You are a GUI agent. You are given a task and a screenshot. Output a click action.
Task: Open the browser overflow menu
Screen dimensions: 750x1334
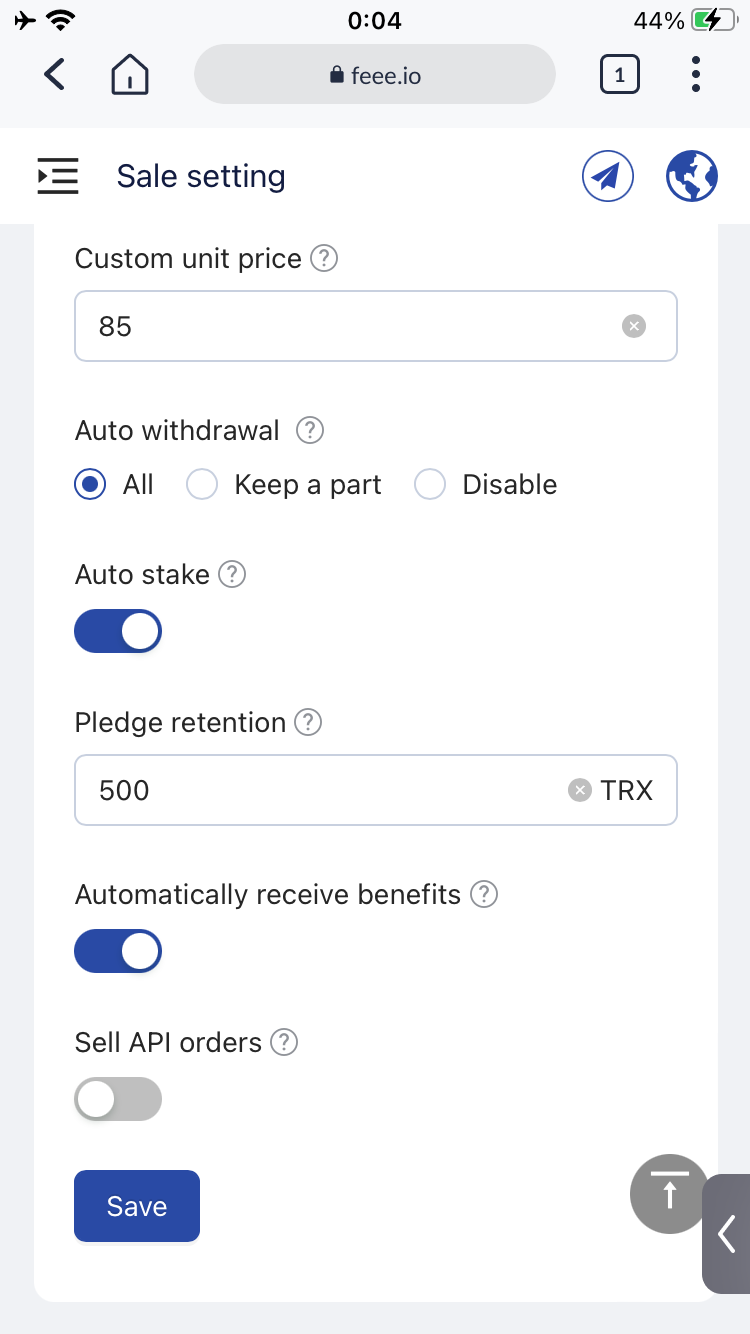pyautogui.click(x=696, y=74)
